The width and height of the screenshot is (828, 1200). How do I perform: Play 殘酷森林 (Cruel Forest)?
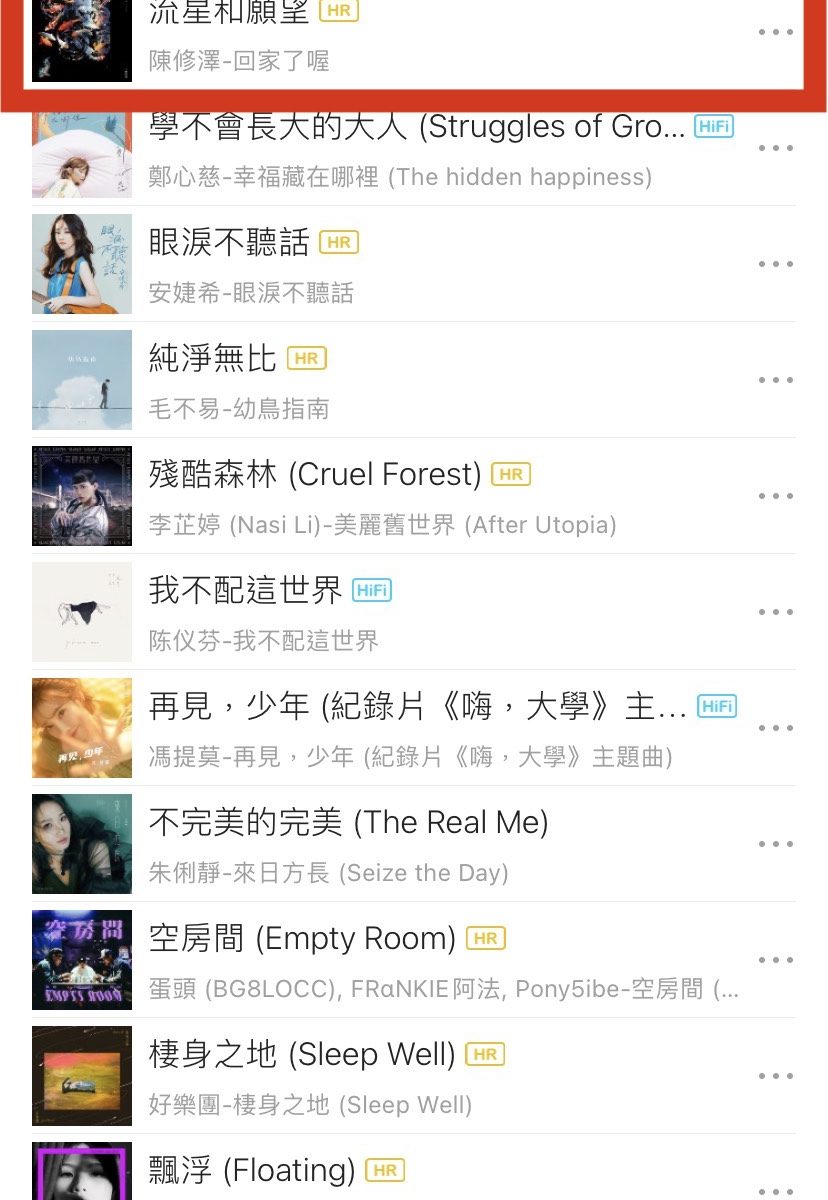click(x=314, y=475)
